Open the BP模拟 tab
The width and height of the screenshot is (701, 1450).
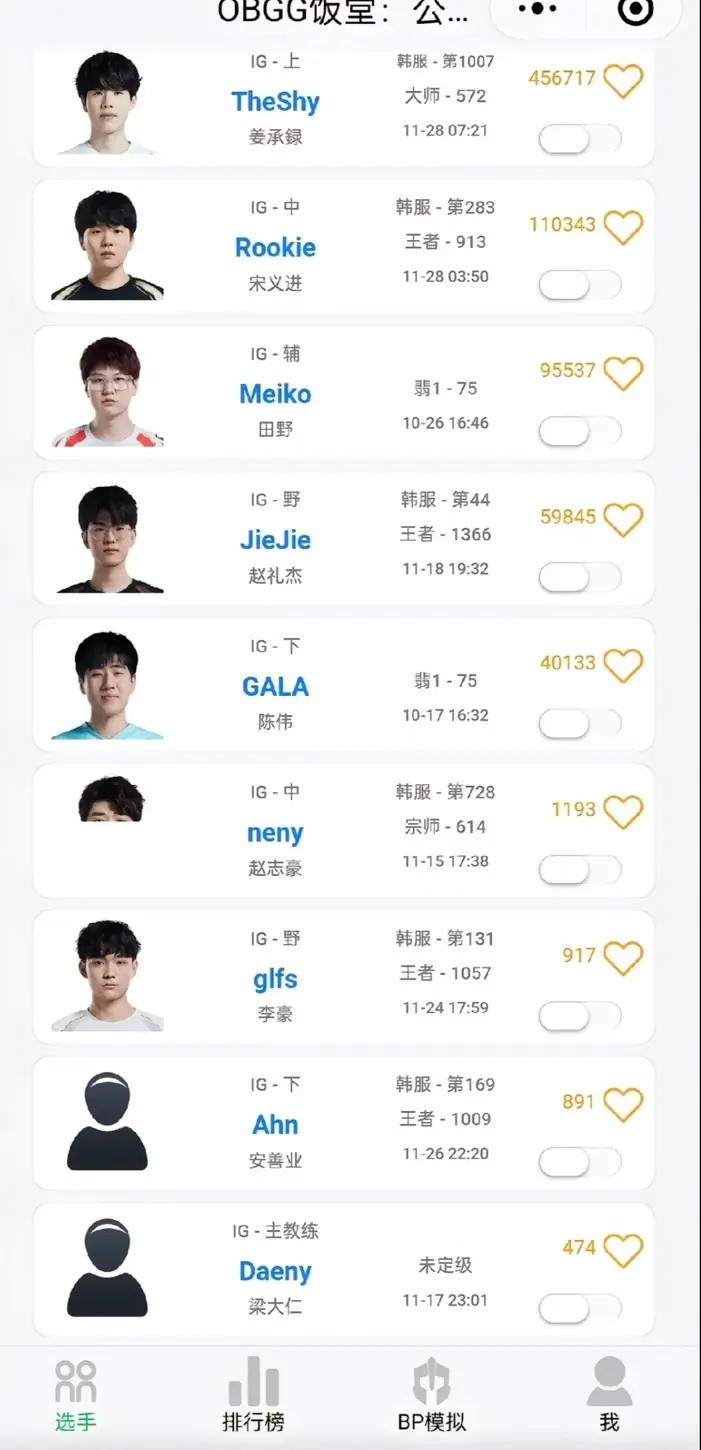tap(431, 1394)
